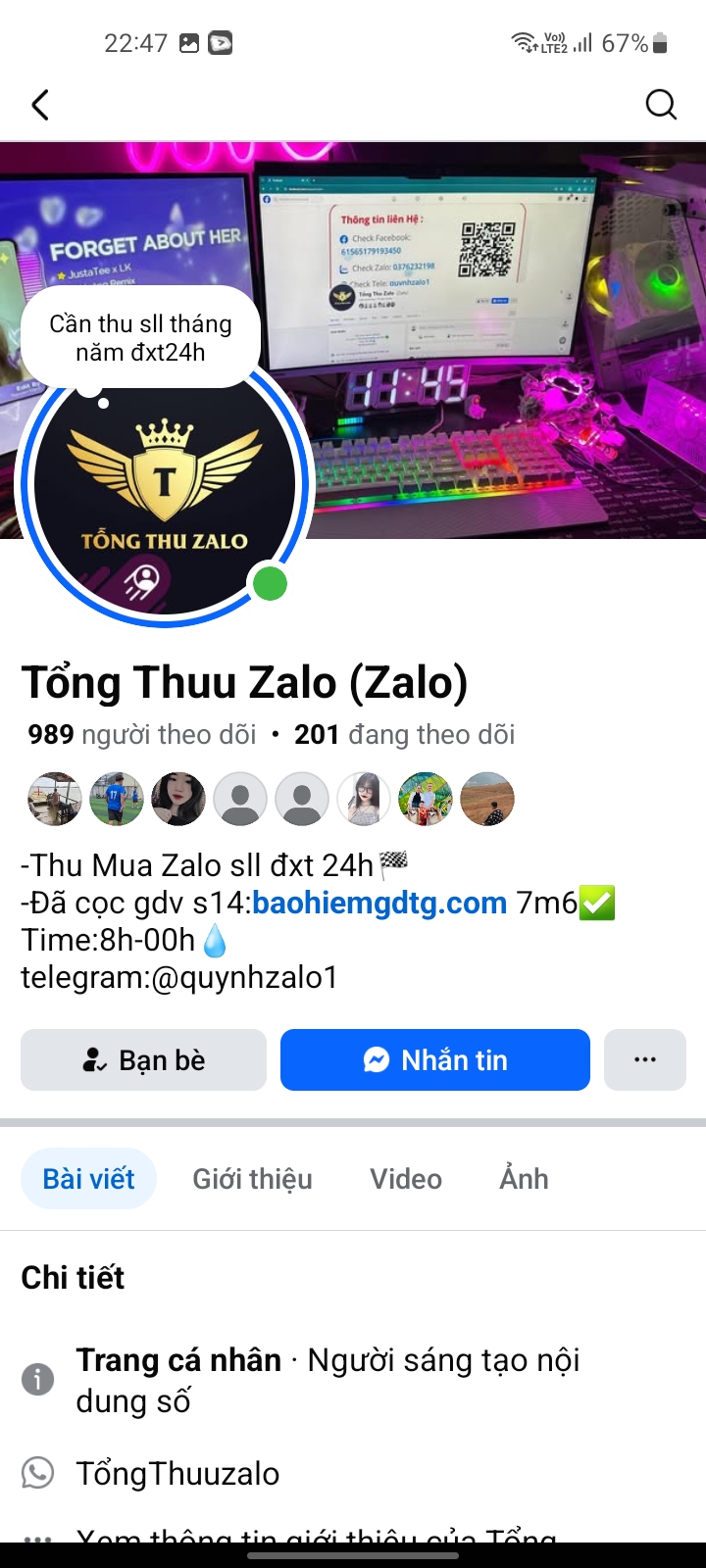Switch to the Giới thiệu tab
This screenshot has width=706, height=1568.
[252, 1178]
